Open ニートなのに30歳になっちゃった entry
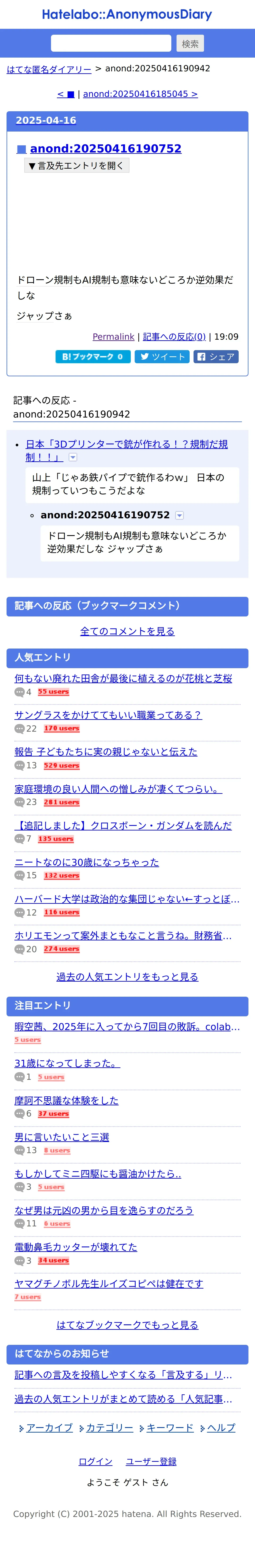 [x=87, y=862]
